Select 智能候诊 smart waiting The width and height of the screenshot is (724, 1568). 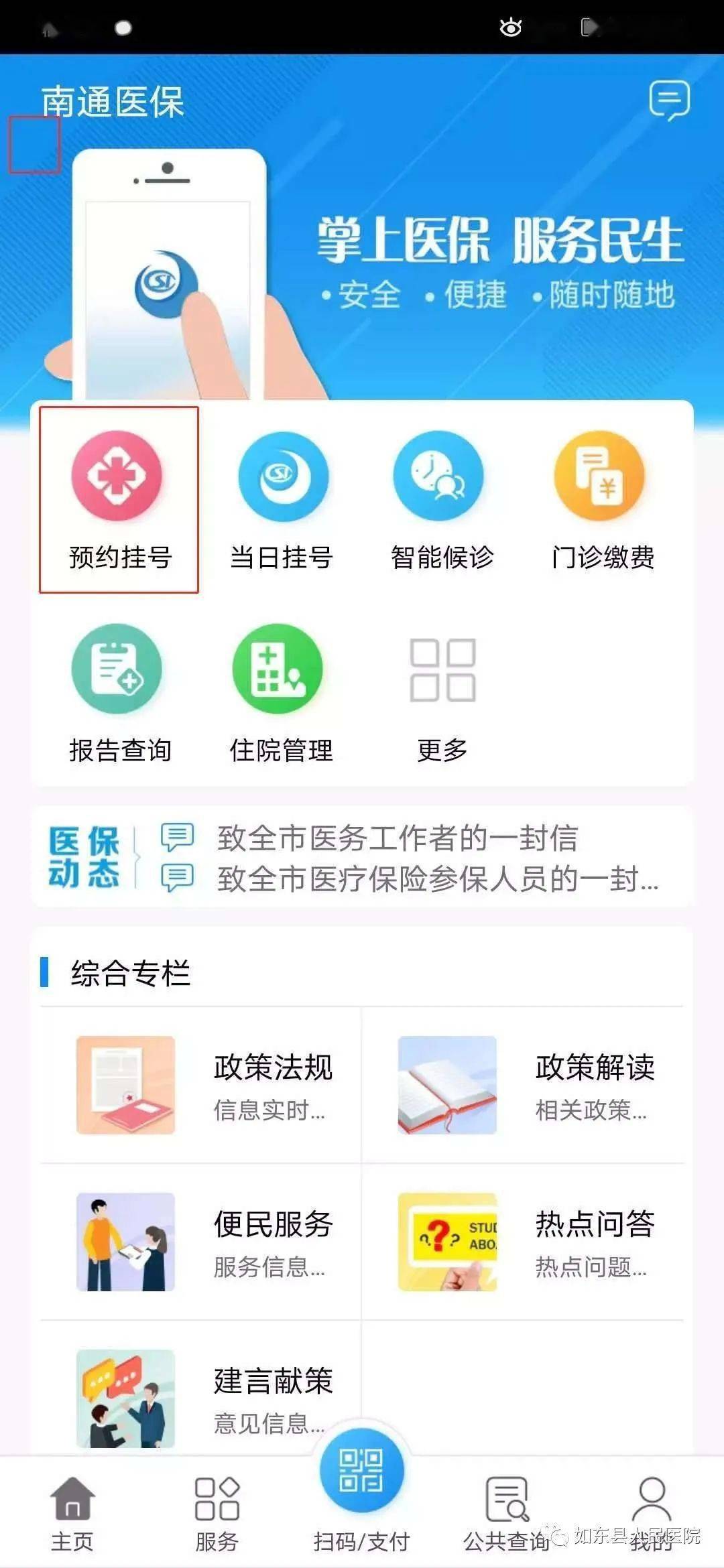pos(442,500)
